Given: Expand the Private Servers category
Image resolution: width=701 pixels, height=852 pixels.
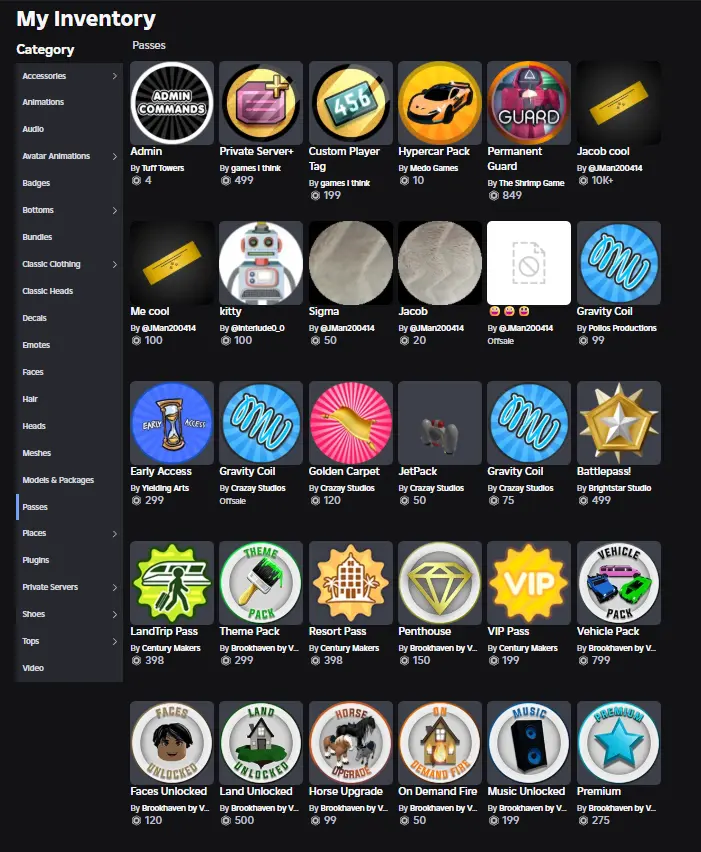Looking at the screenshot, I should tap(68, 587).
